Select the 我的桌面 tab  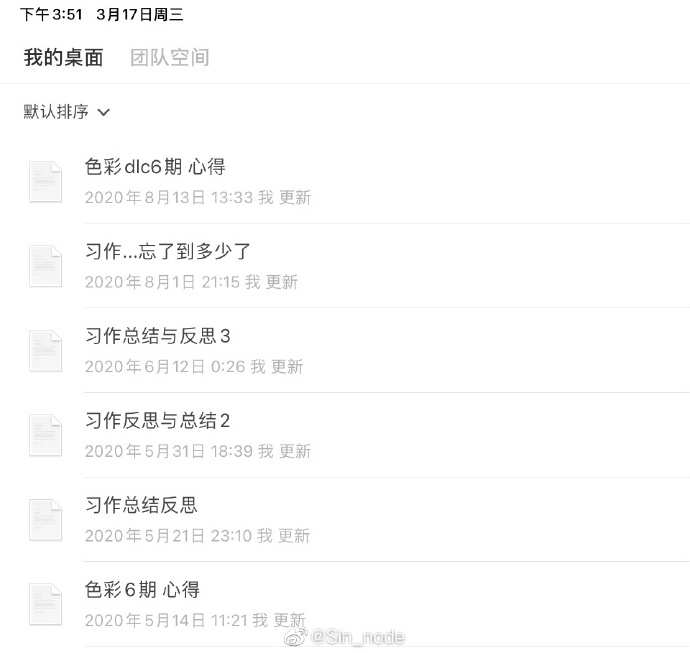tap(63, 58)
